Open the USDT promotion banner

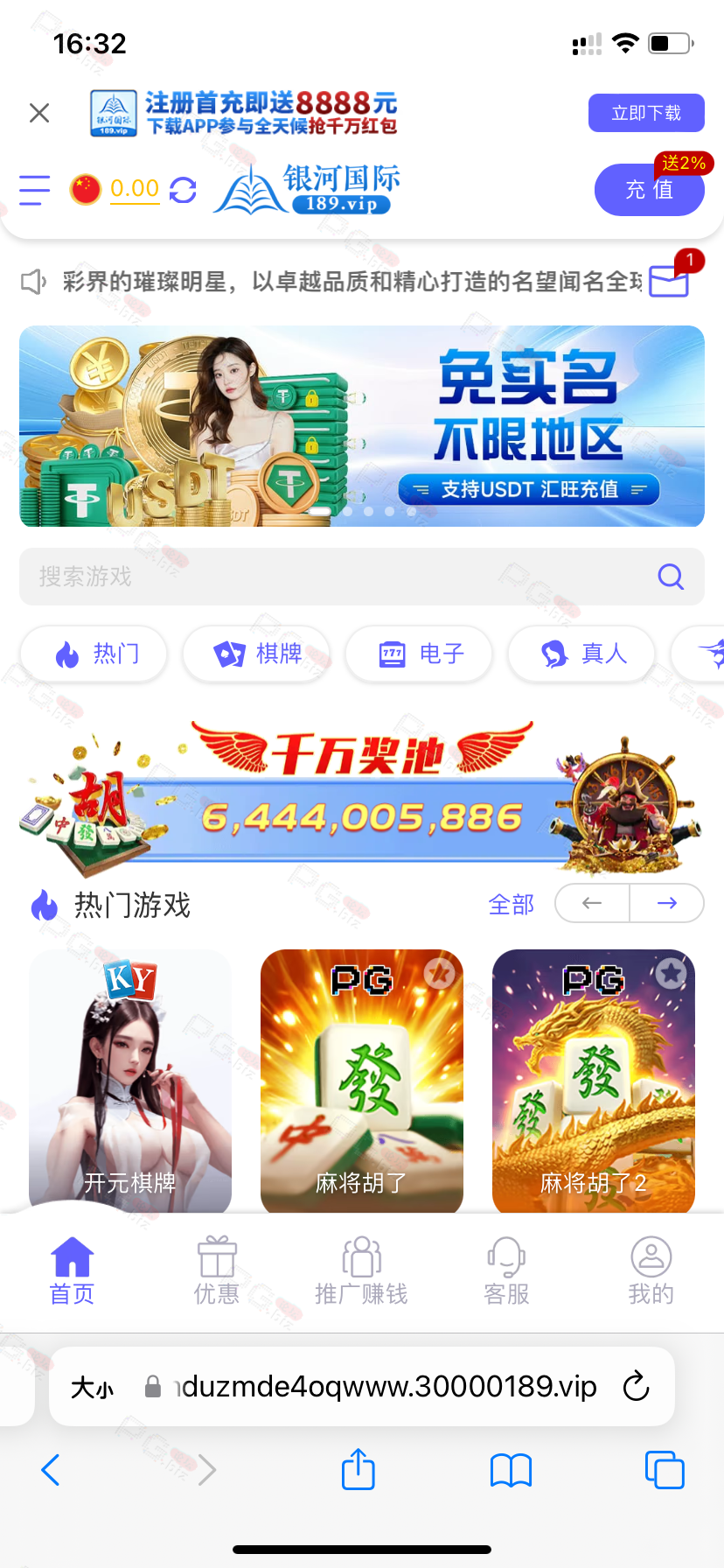(x=362, y=426)
